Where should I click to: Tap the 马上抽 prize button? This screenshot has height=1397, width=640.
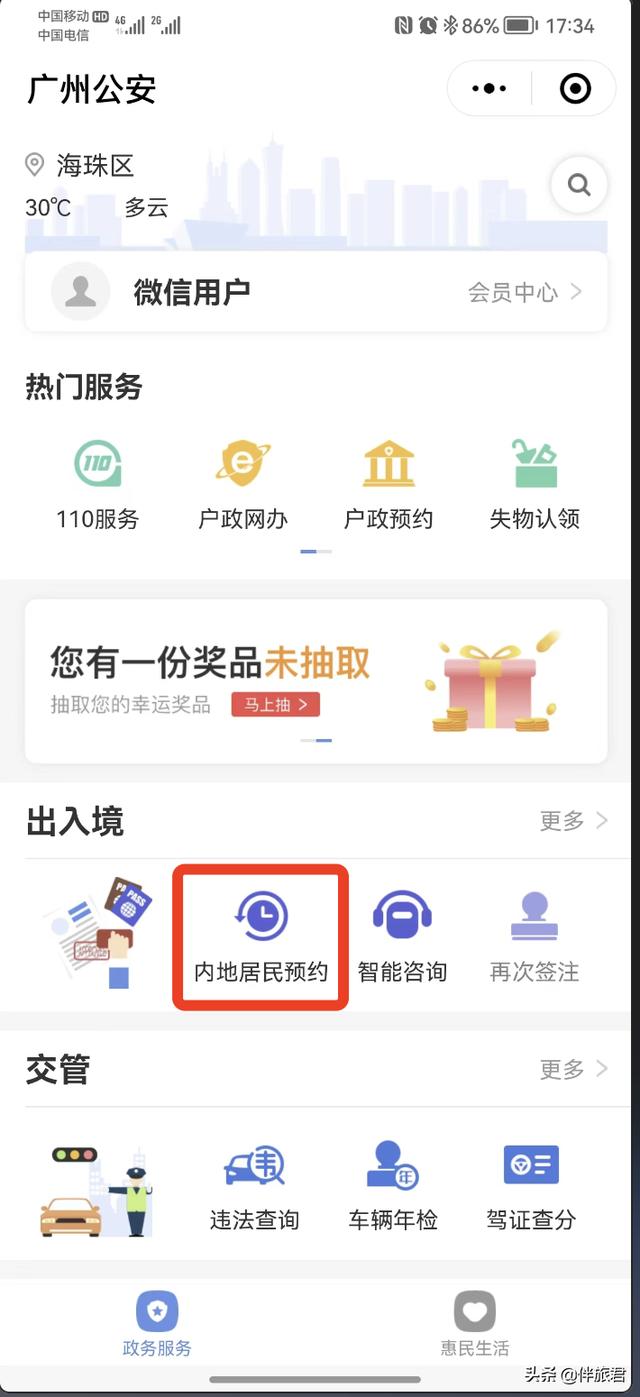tap(276, 705)
